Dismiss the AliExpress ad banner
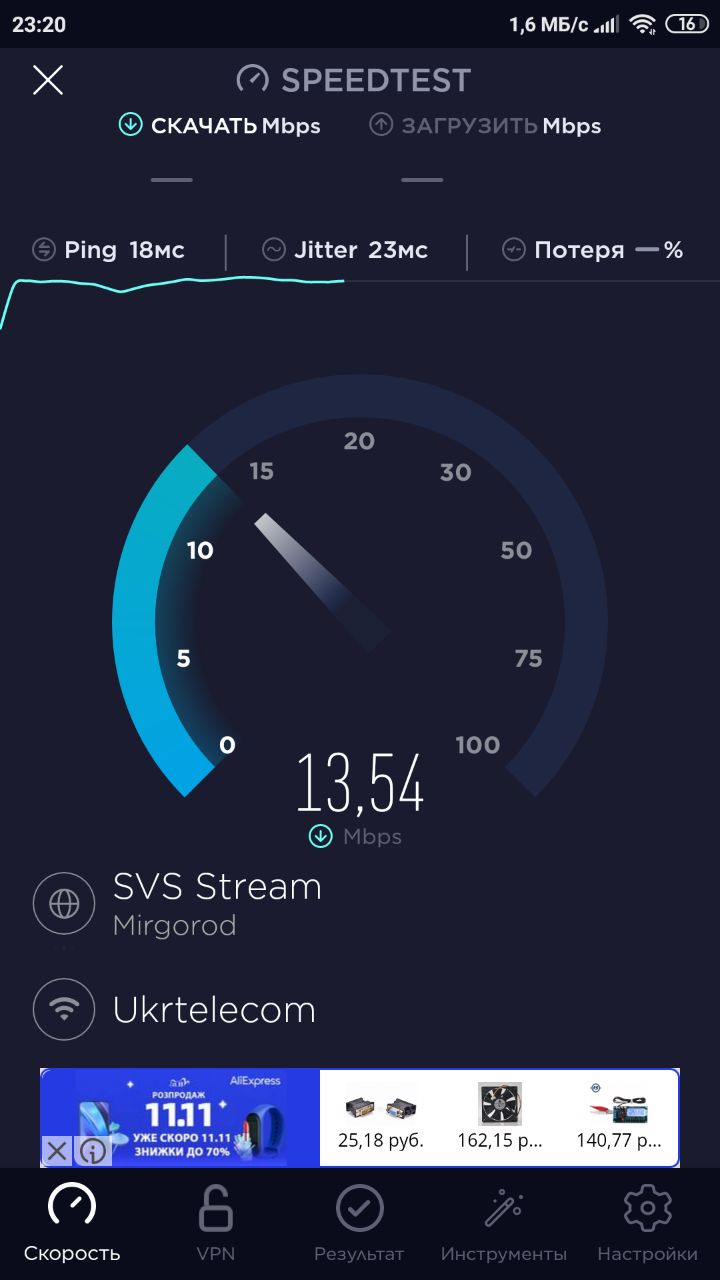This screenshot has width=720, height=1280. click(56, 1151)
